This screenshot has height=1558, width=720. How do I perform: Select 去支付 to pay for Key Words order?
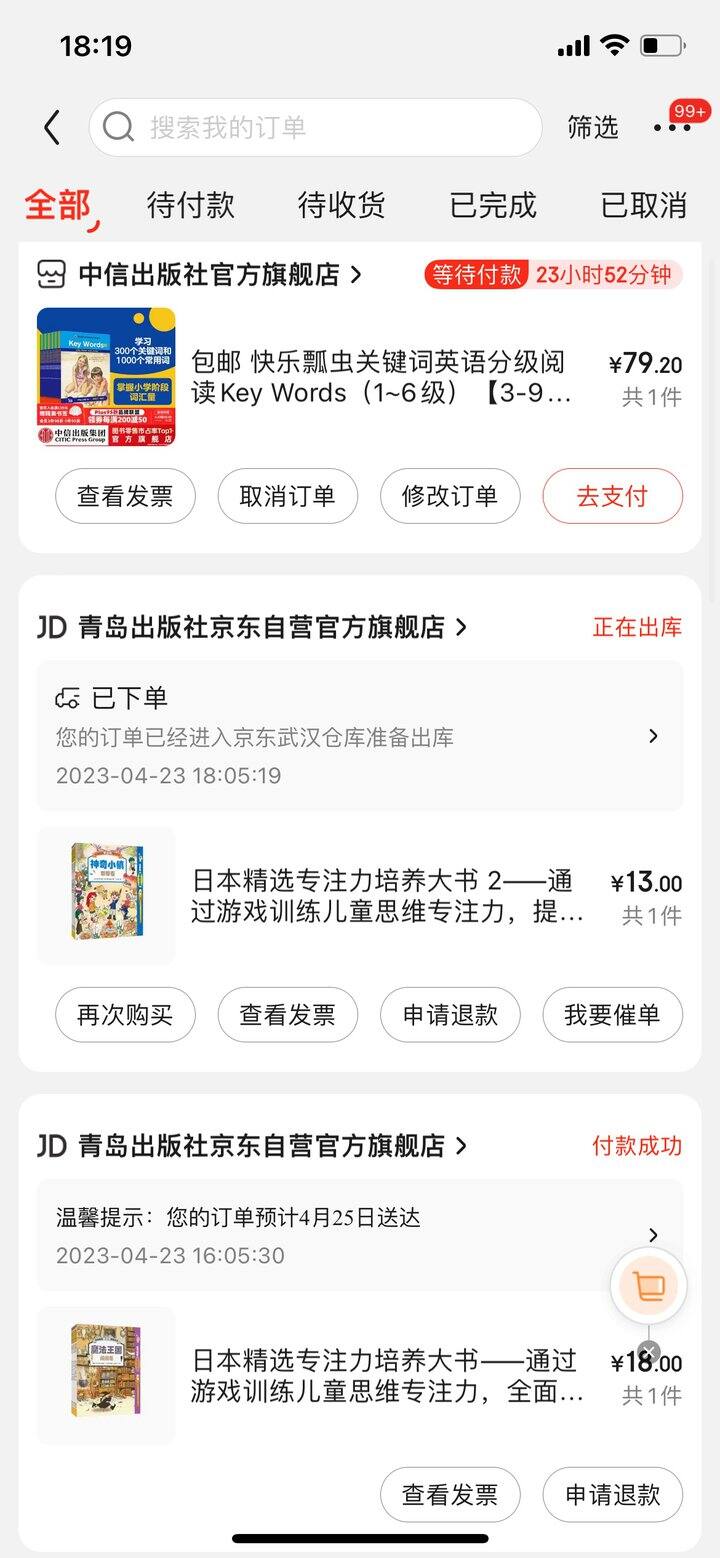612,496
